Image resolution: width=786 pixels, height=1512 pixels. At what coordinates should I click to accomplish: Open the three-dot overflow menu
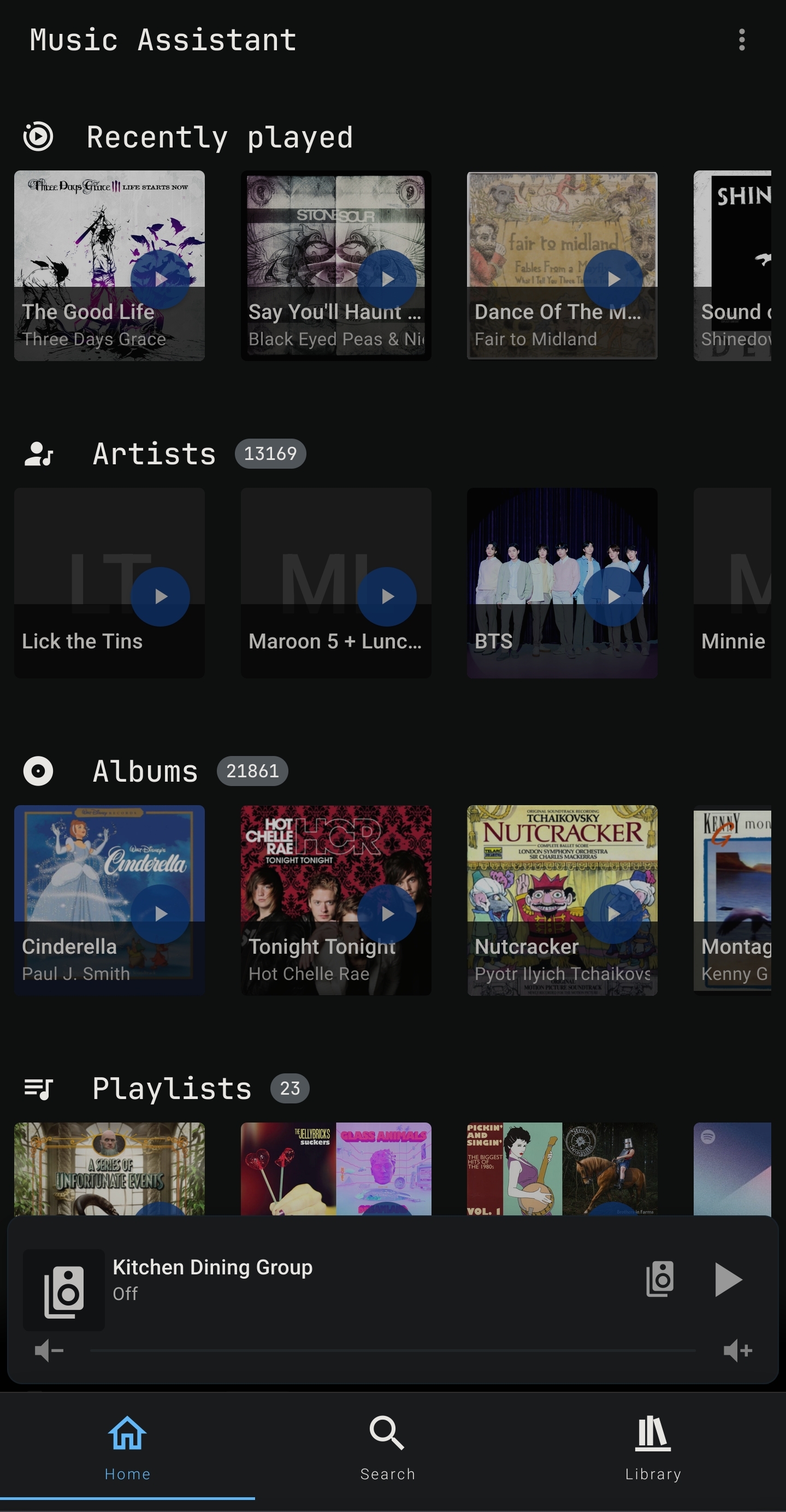coord(741,40)
